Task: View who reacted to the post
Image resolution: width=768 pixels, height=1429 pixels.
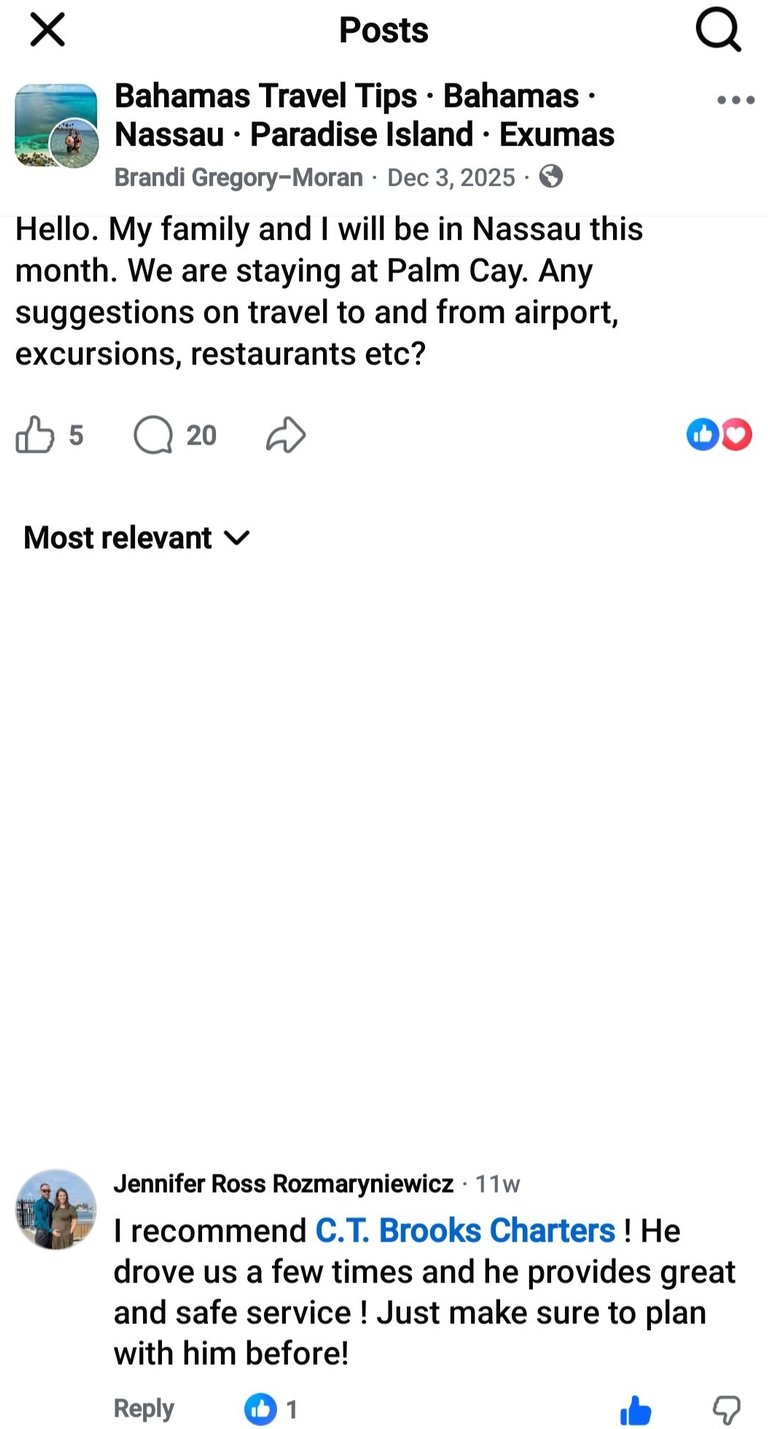Action: click(x=719, y=434)
